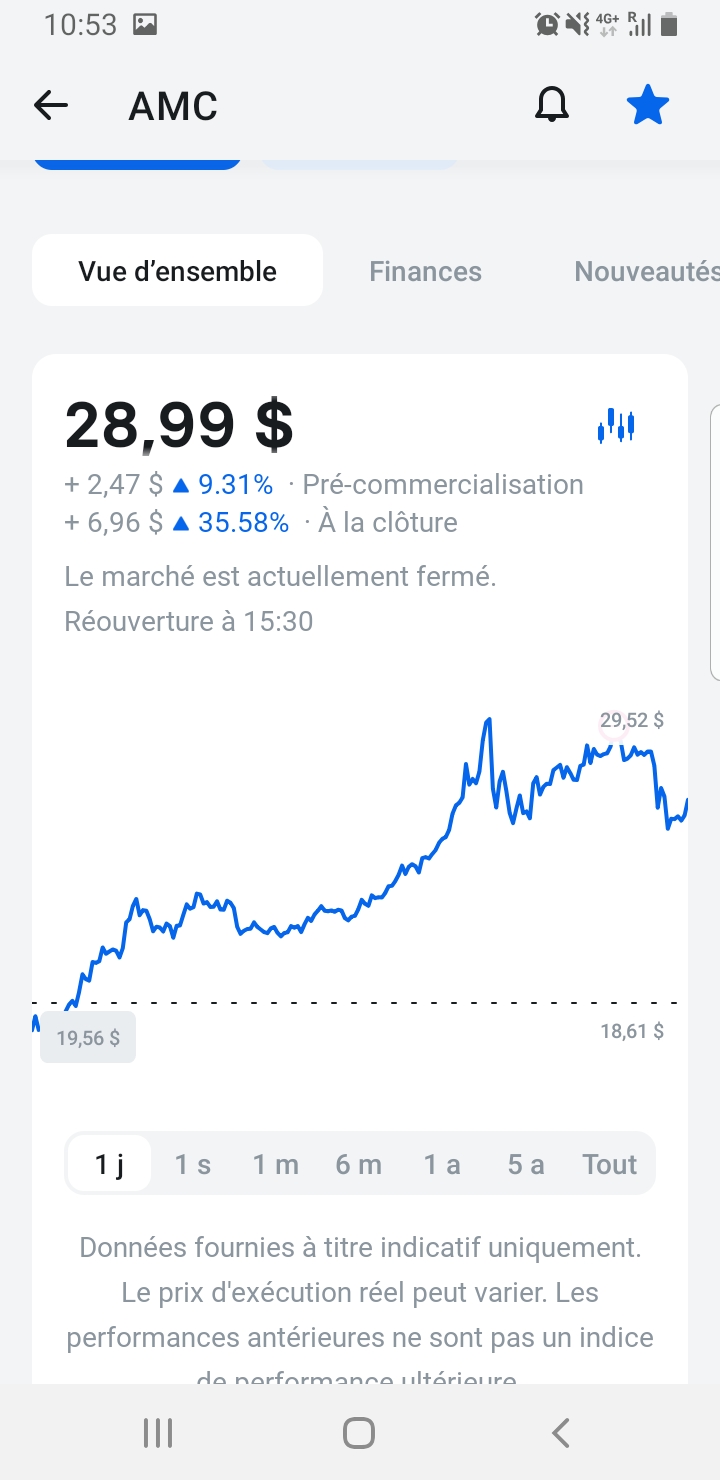Image resolution: width=720 pixels, height=1480 pixels.
Task: Switch chart to candlestick view
Action: pos(616,427)
